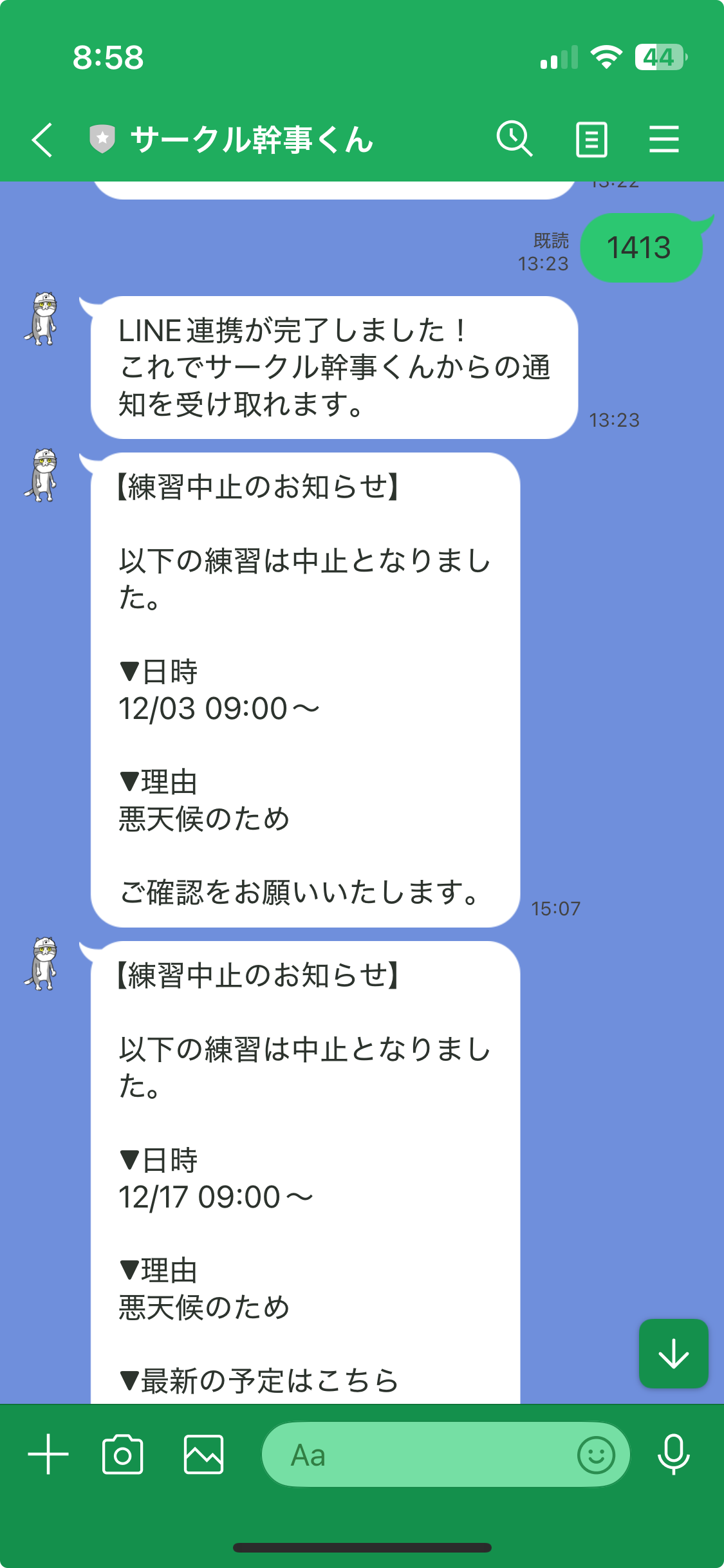Open the search icon to find messages
Image resolution: width=724 pixels, height=1568 pixels.
pos(514,138)
